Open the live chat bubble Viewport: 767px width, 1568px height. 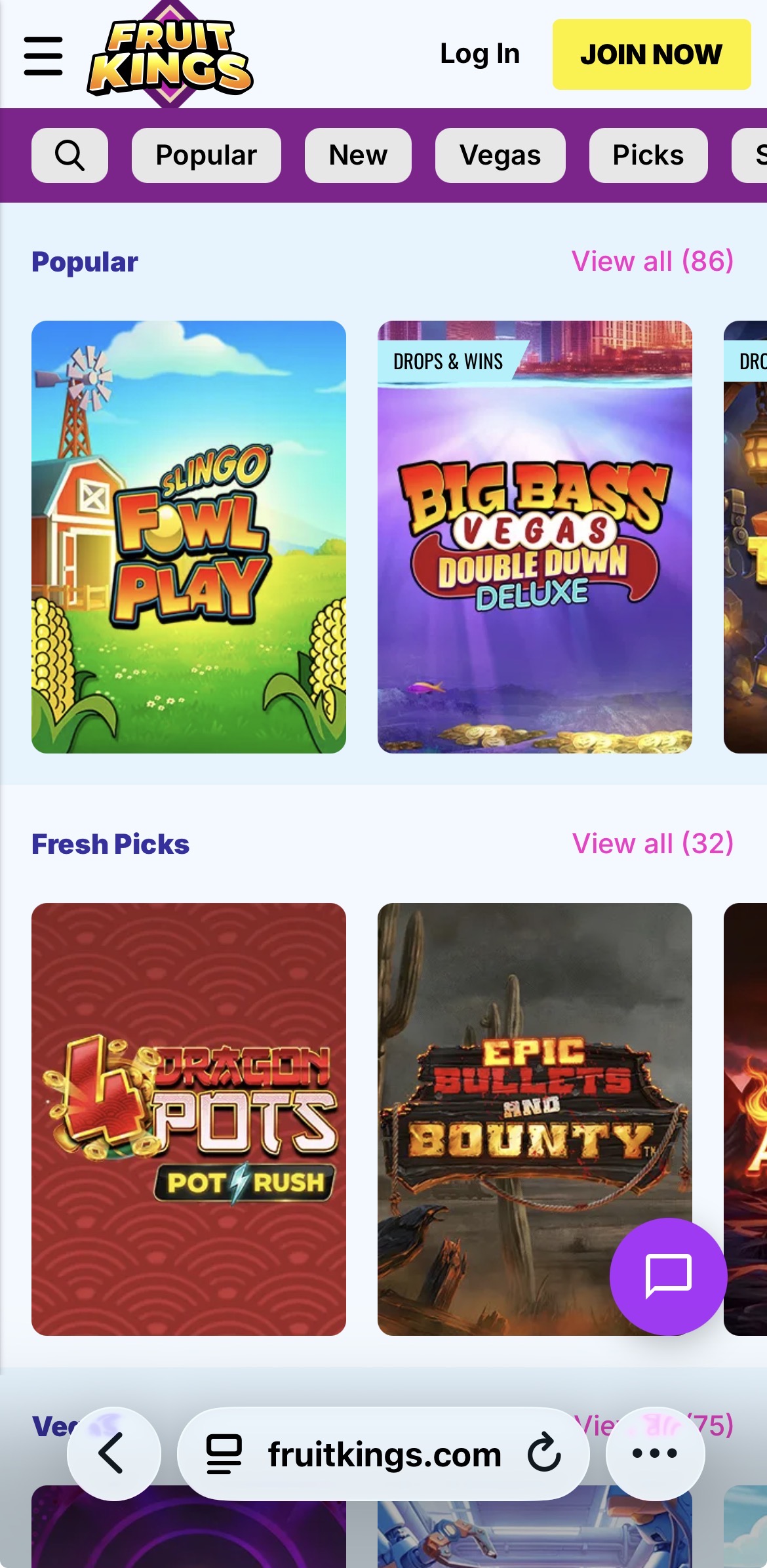click(x=668, y=1276)
